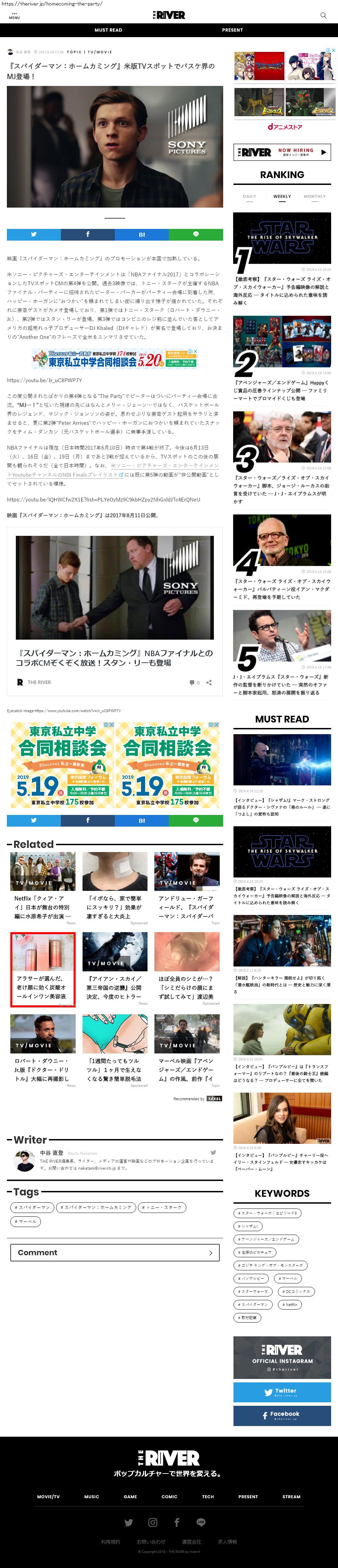
Task: Select the MONTHLY ranking tab
Action: click(314, 197)
